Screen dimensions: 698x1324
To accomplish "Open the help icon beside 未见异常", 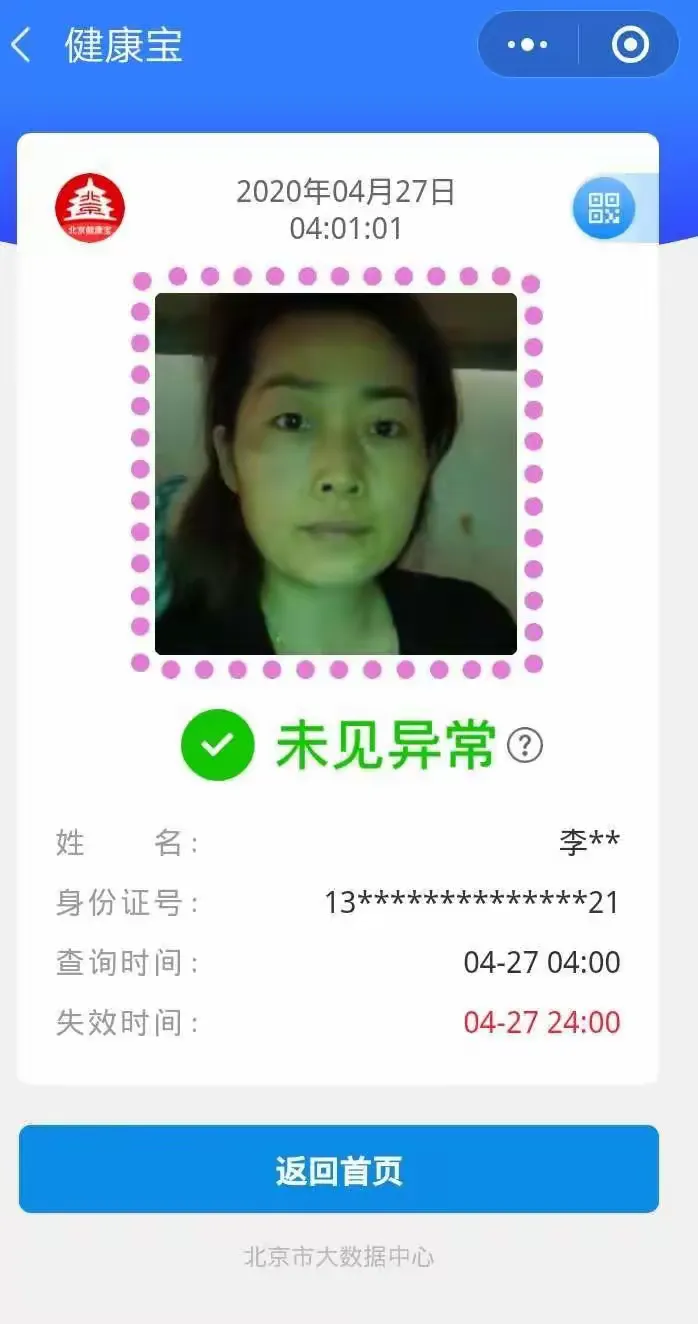I will [x=525, y=745].
